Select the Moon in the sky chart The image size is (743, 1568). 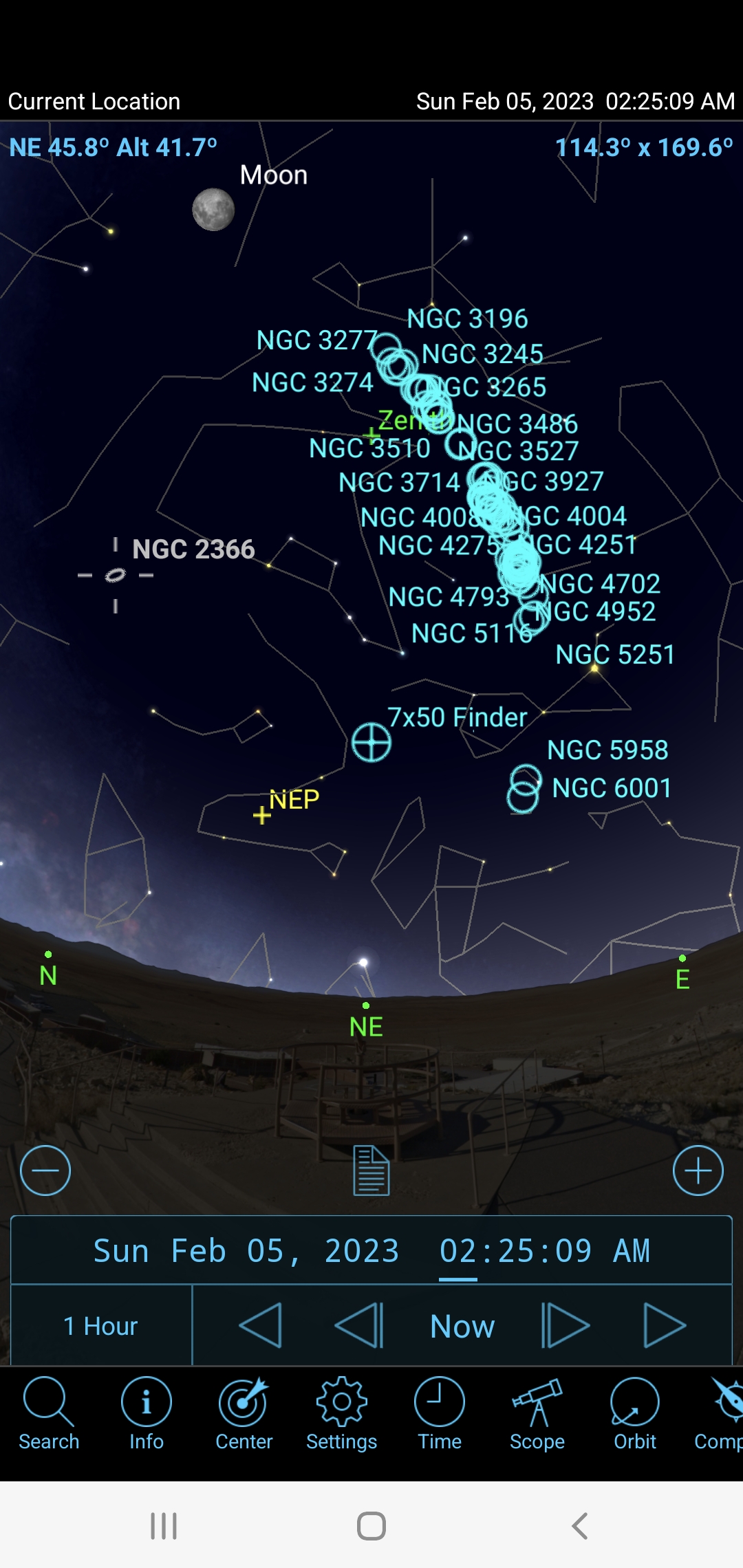213,210
